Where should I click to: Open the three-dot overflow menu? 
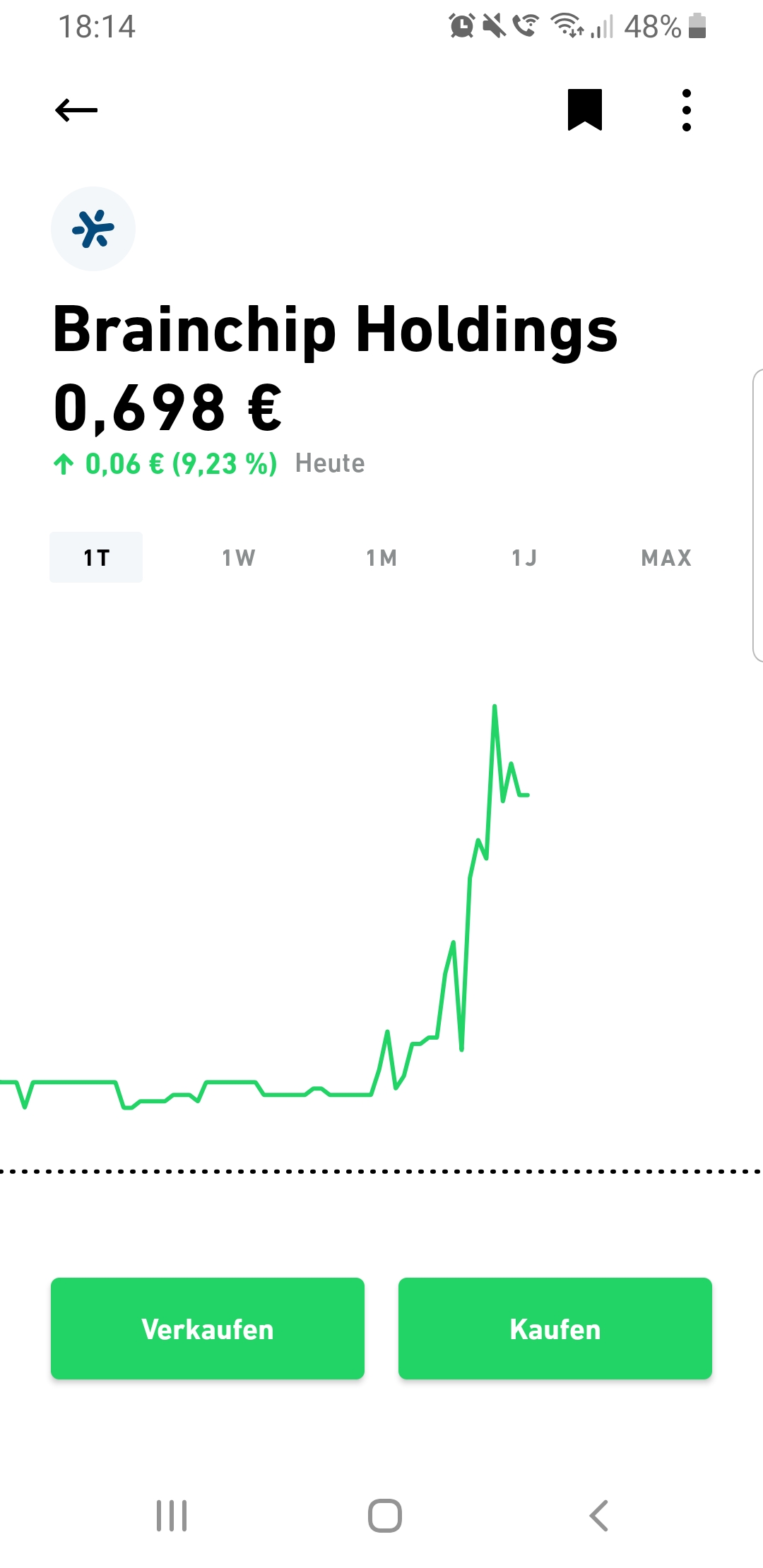coord(687,110)
